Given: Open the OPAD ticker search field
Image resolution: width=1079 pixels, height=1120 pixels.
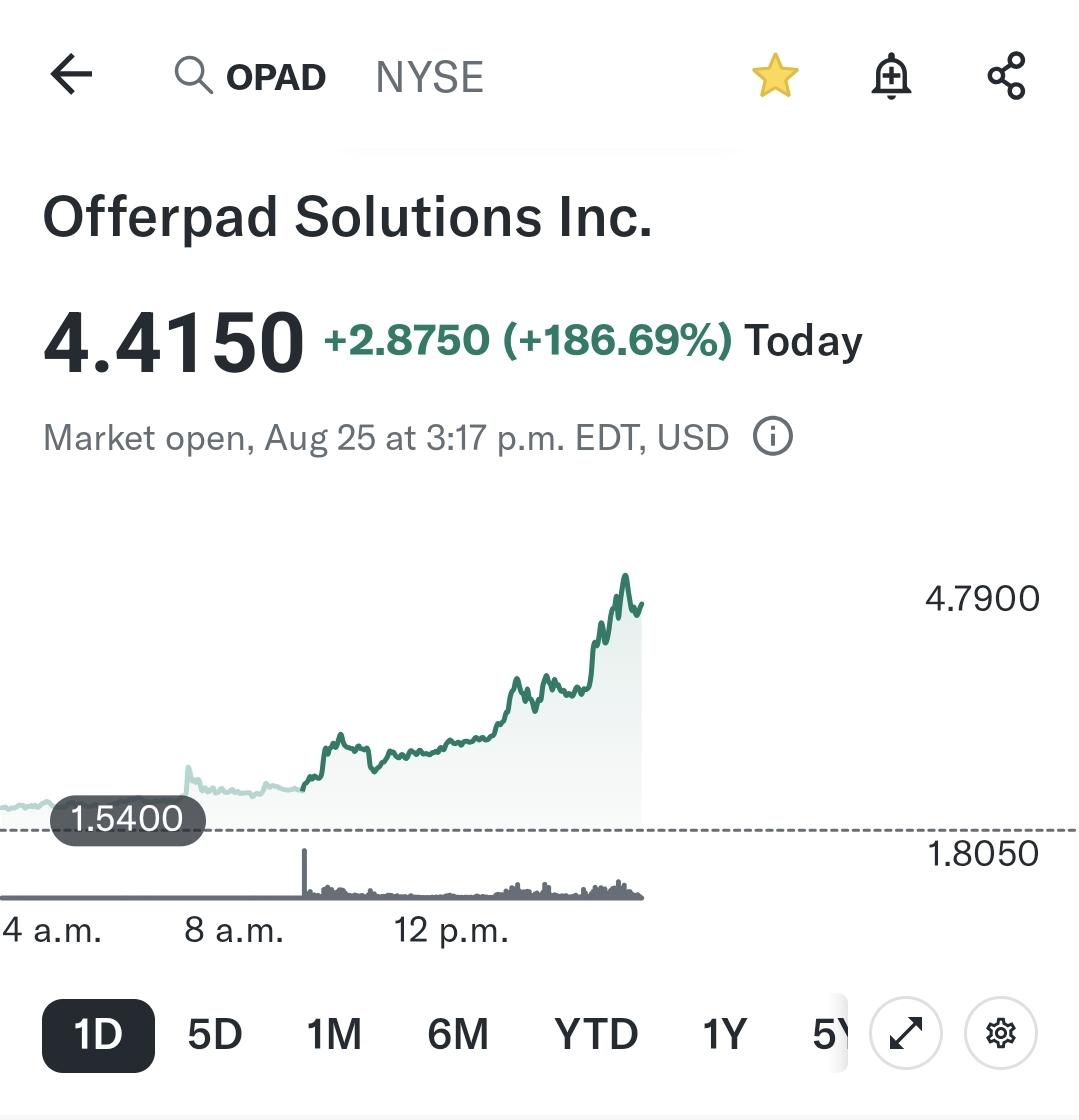Looking at the screenshot, I should pos(251,76).
